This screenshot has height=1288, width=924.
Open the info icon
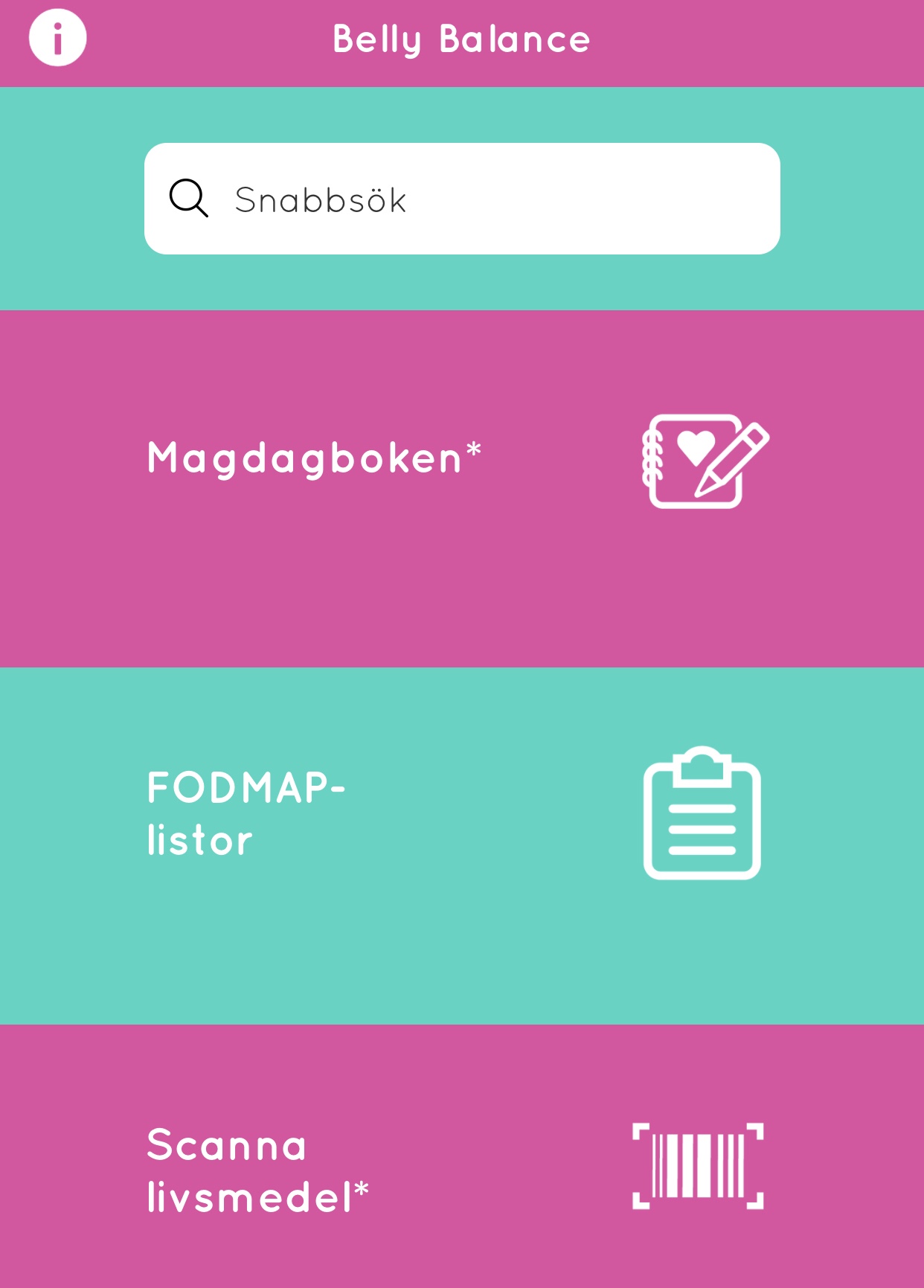(57, 38)
